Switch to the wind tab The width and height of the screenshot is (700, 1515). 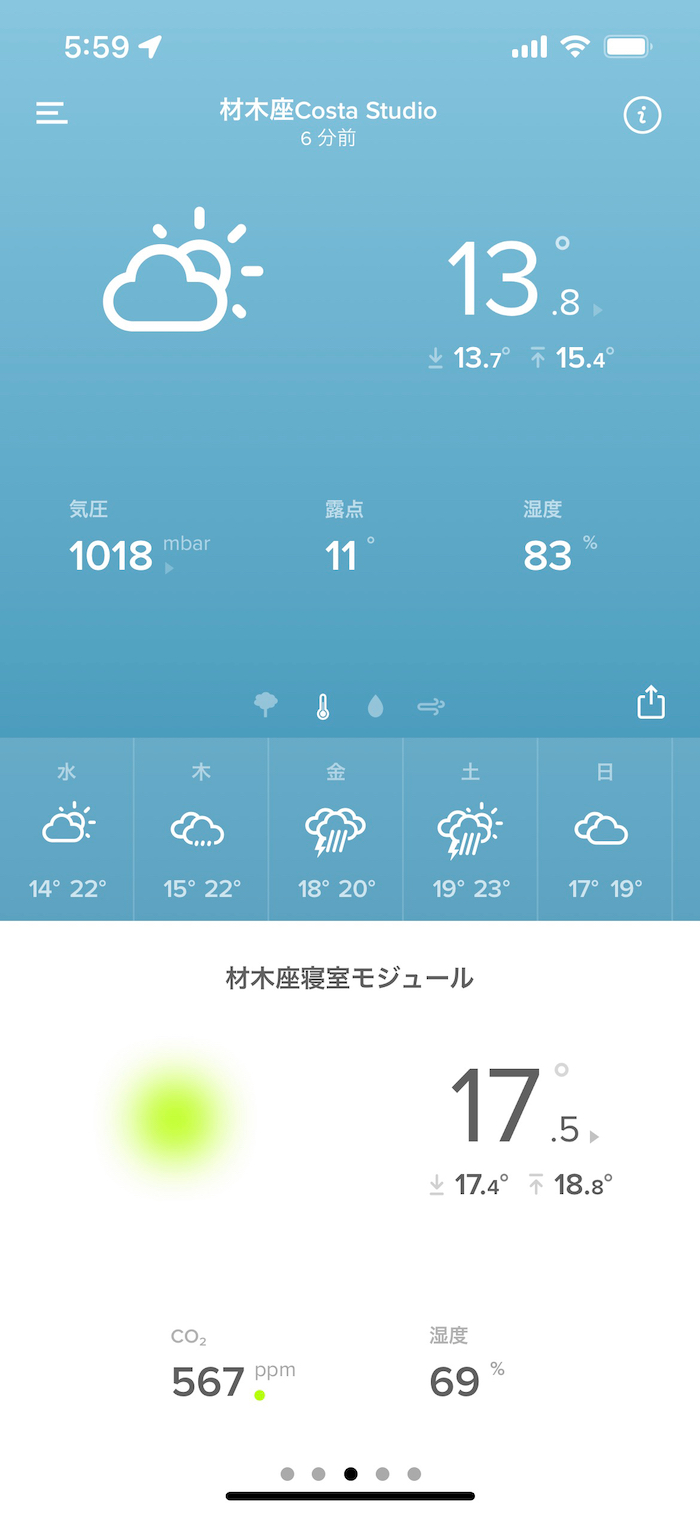pos(431,707)
